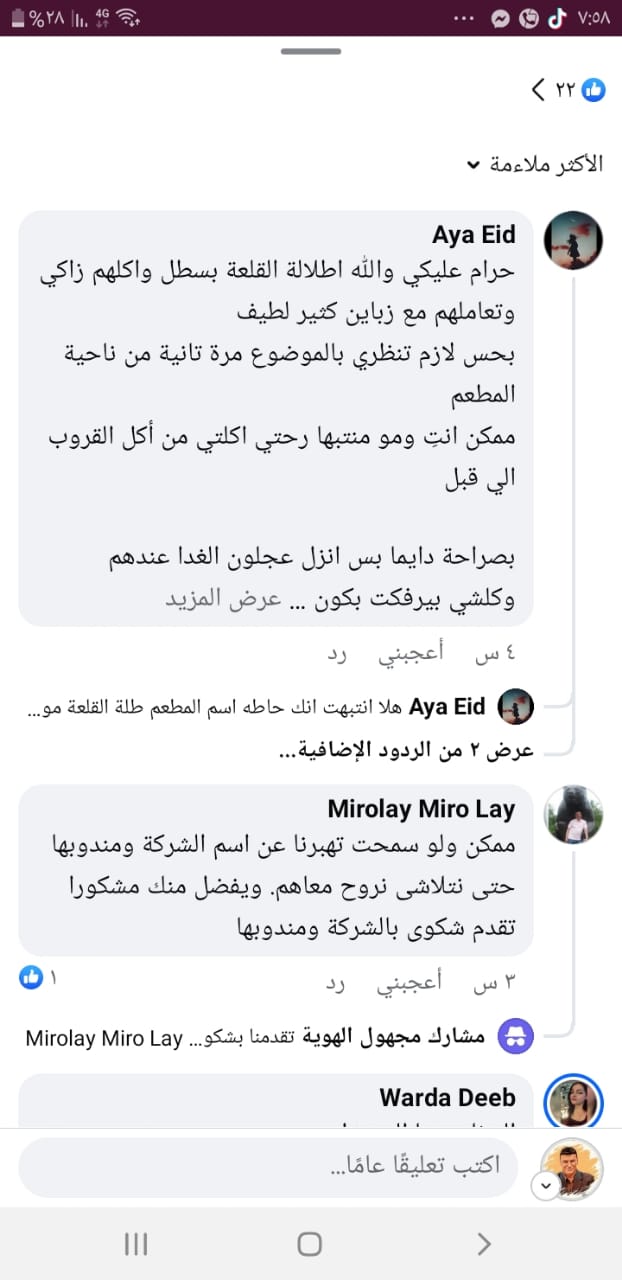Open Warda Deeb's profile picture
The height and width of the screenshot is (1280, 622).
pyautogui.click(x=573, y=1103)
